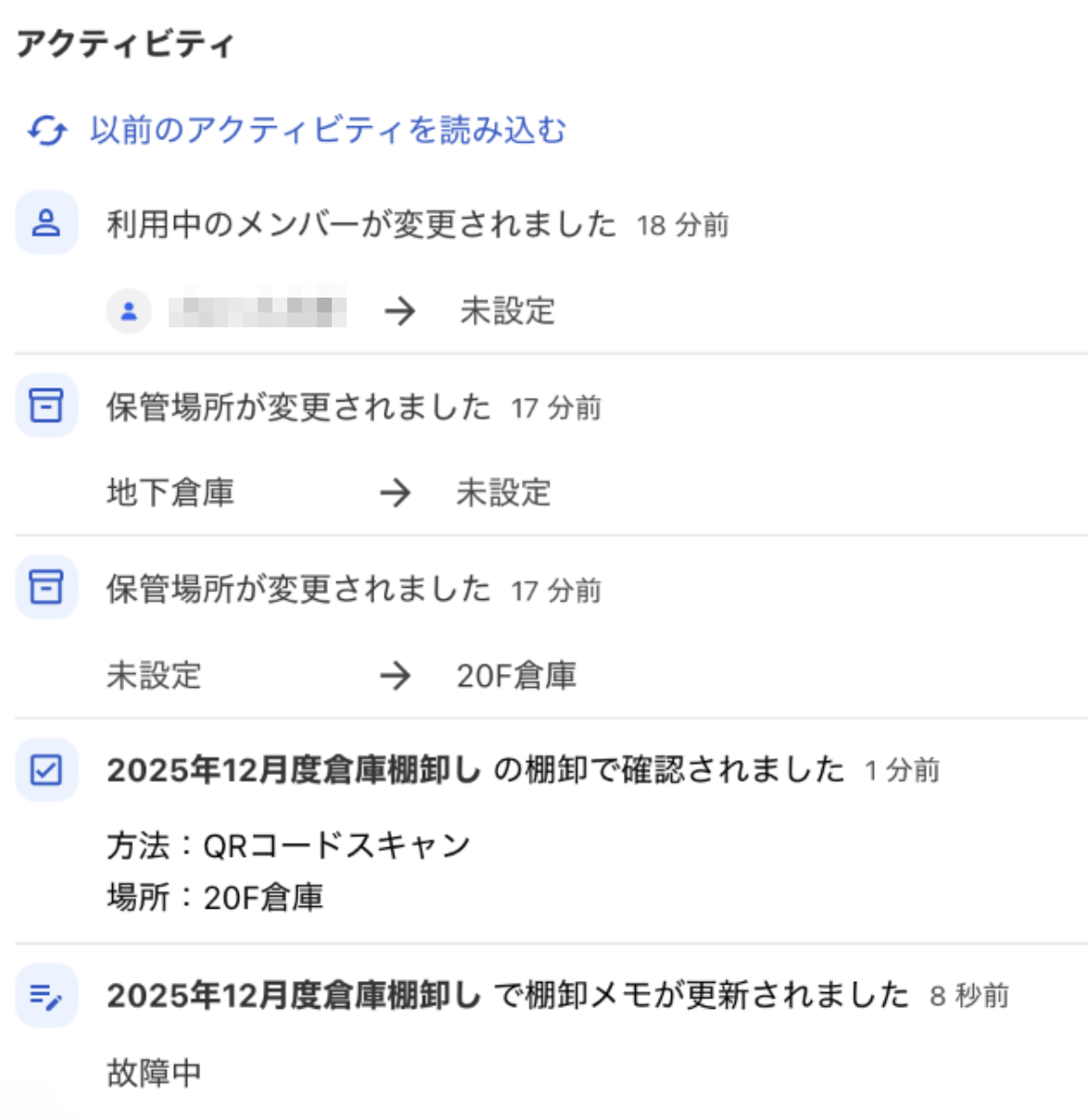Viewport: 1088px width, 1120px height.
Task: Click the arrow between 未設定 and 20F倉庫
Action: 399,675
